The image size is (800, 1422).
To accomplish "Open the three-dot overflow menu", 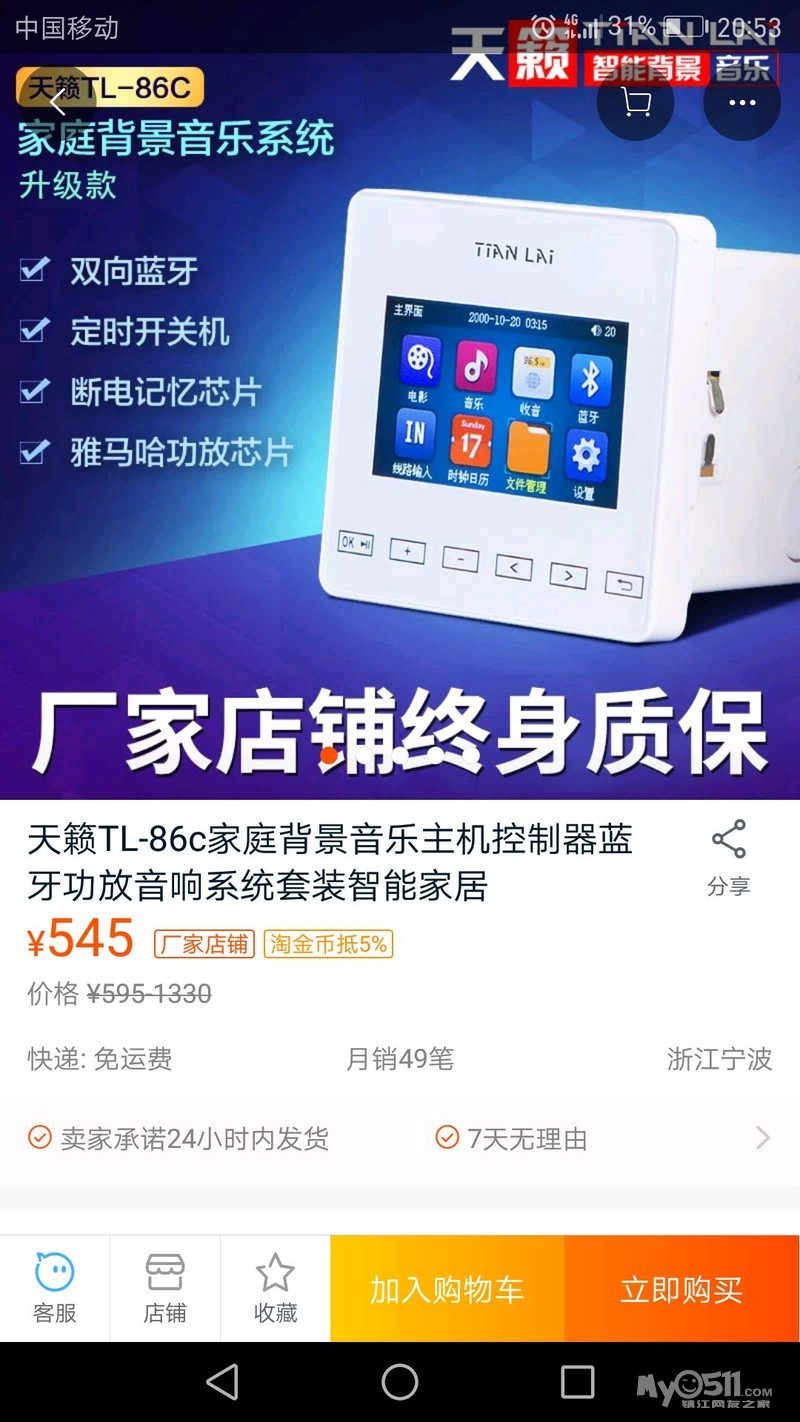I will [742, 102].
